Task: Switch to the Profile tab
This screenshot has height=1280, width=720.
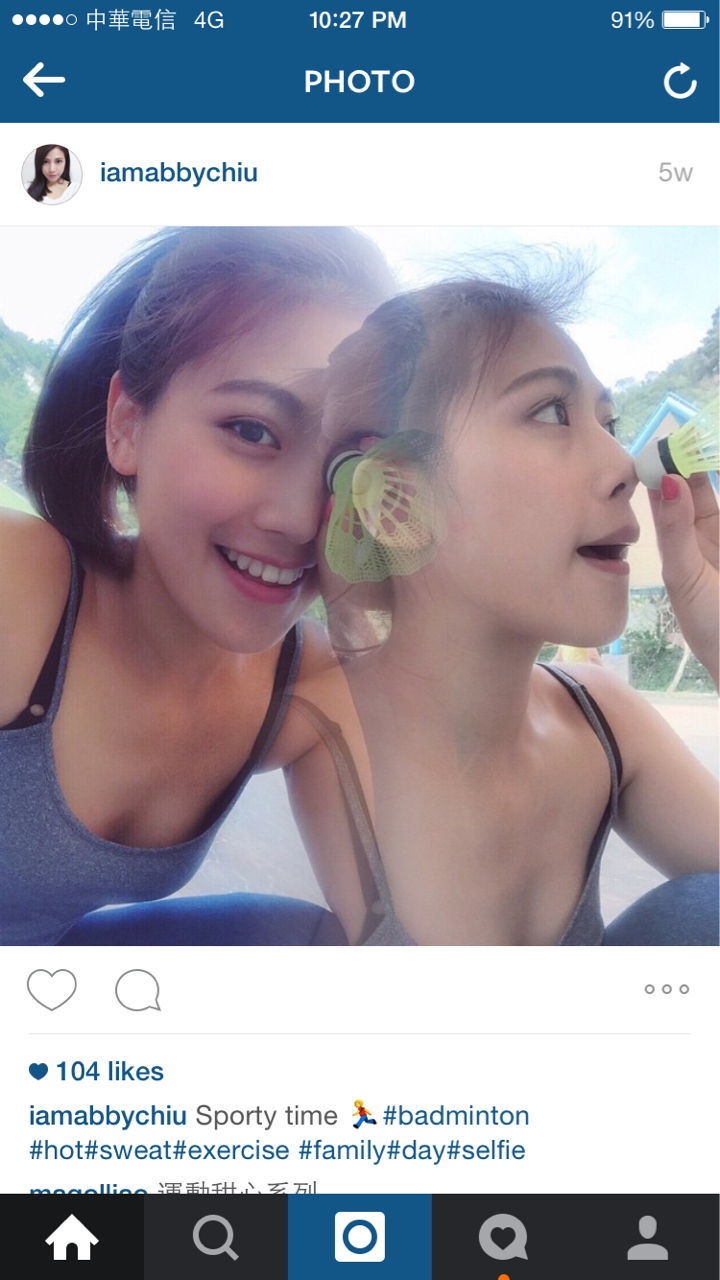Action: 648,1237
